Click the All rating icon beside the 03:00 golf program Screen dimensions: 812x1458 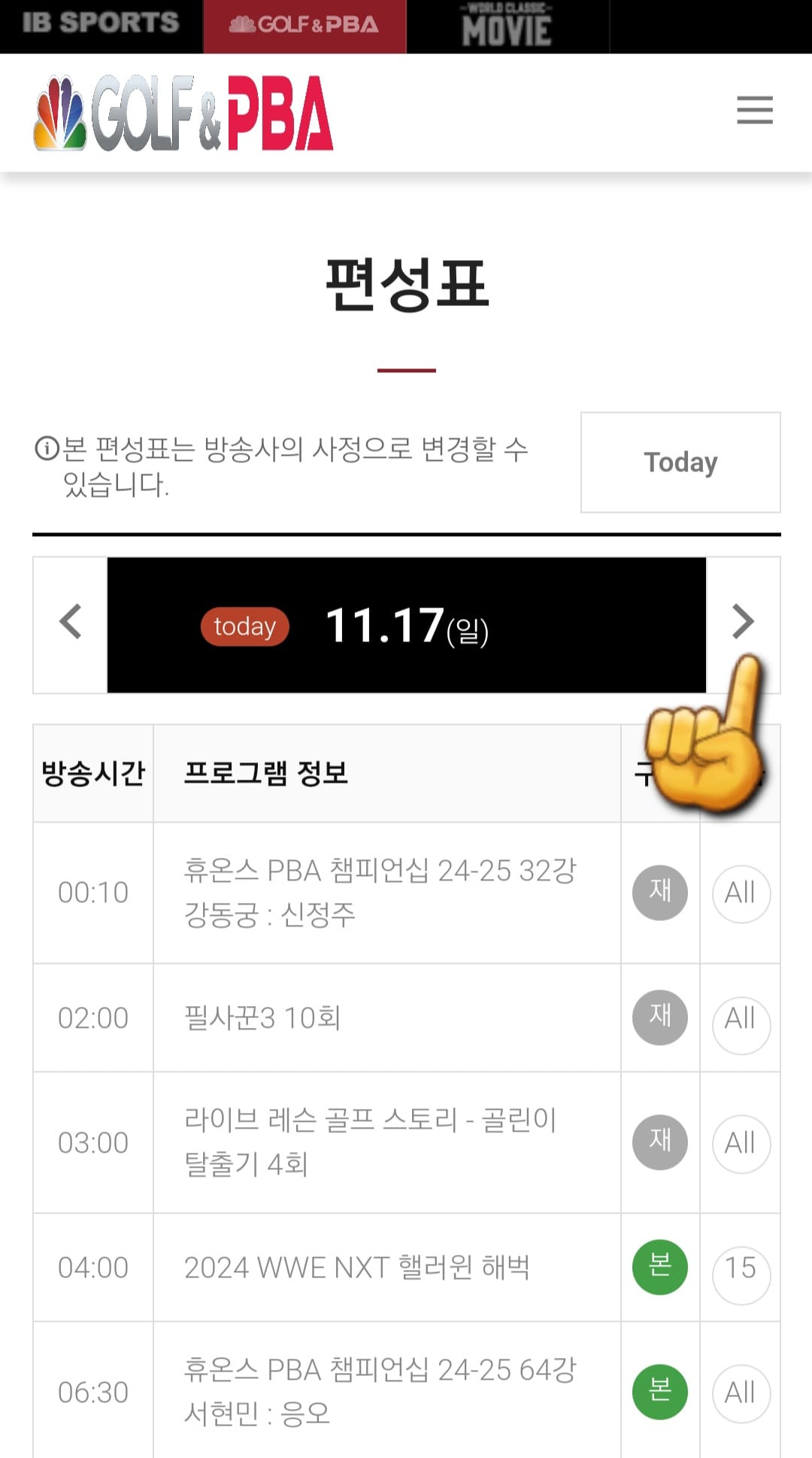(x=741, y=1142)
